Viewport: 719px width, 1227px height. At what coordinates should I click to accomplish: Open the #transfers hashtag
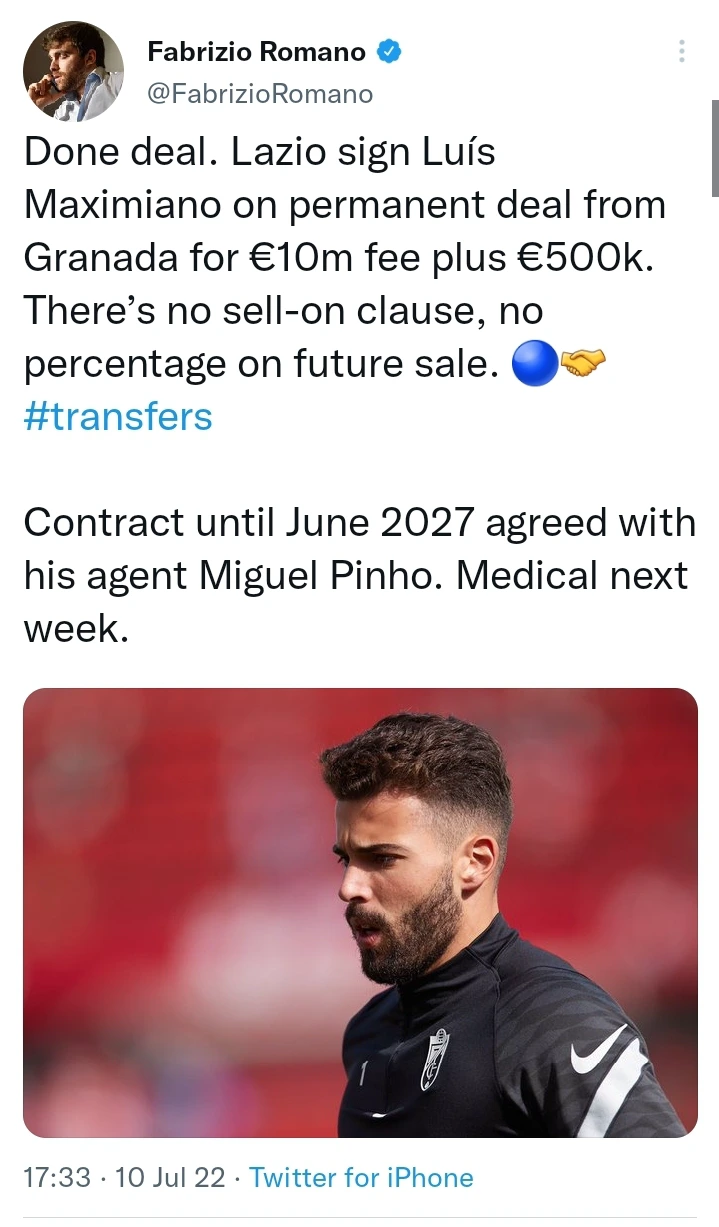point(118,416)
